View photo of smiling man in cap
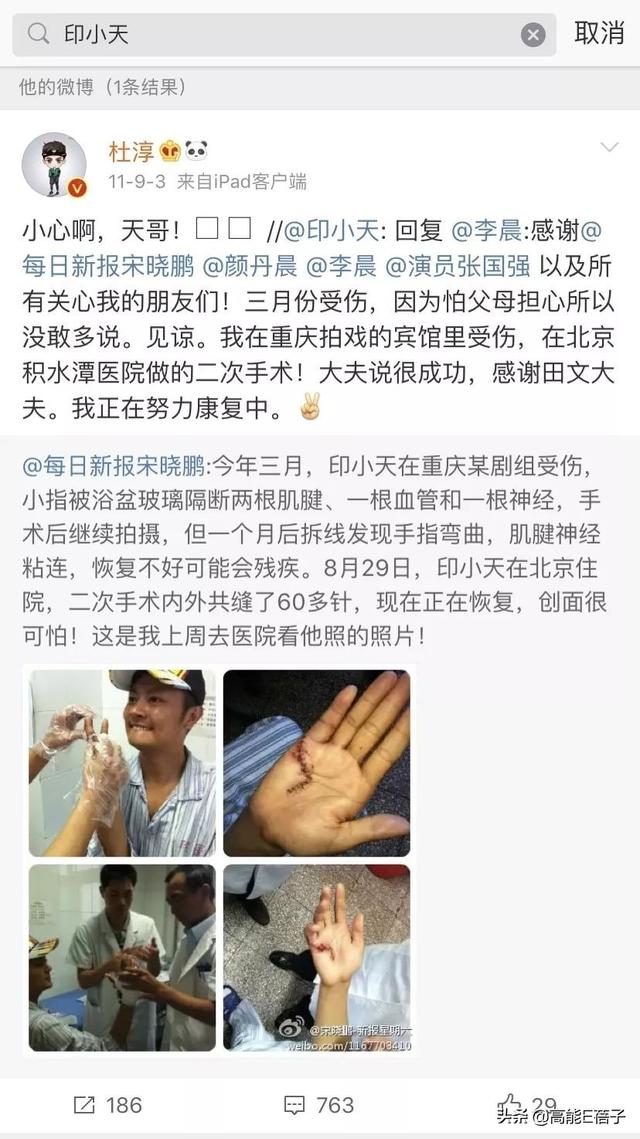 click(x=122, y=763)
